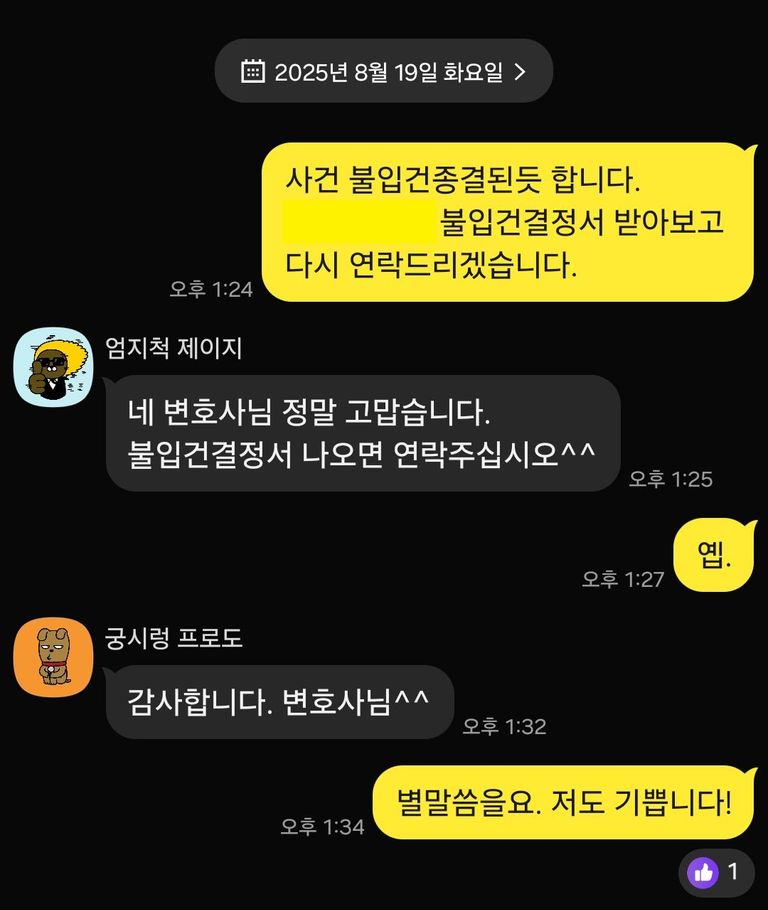
Task: Tap the thumbs-up reaction under 별말씀을요 message
Action: pos(716,873)
